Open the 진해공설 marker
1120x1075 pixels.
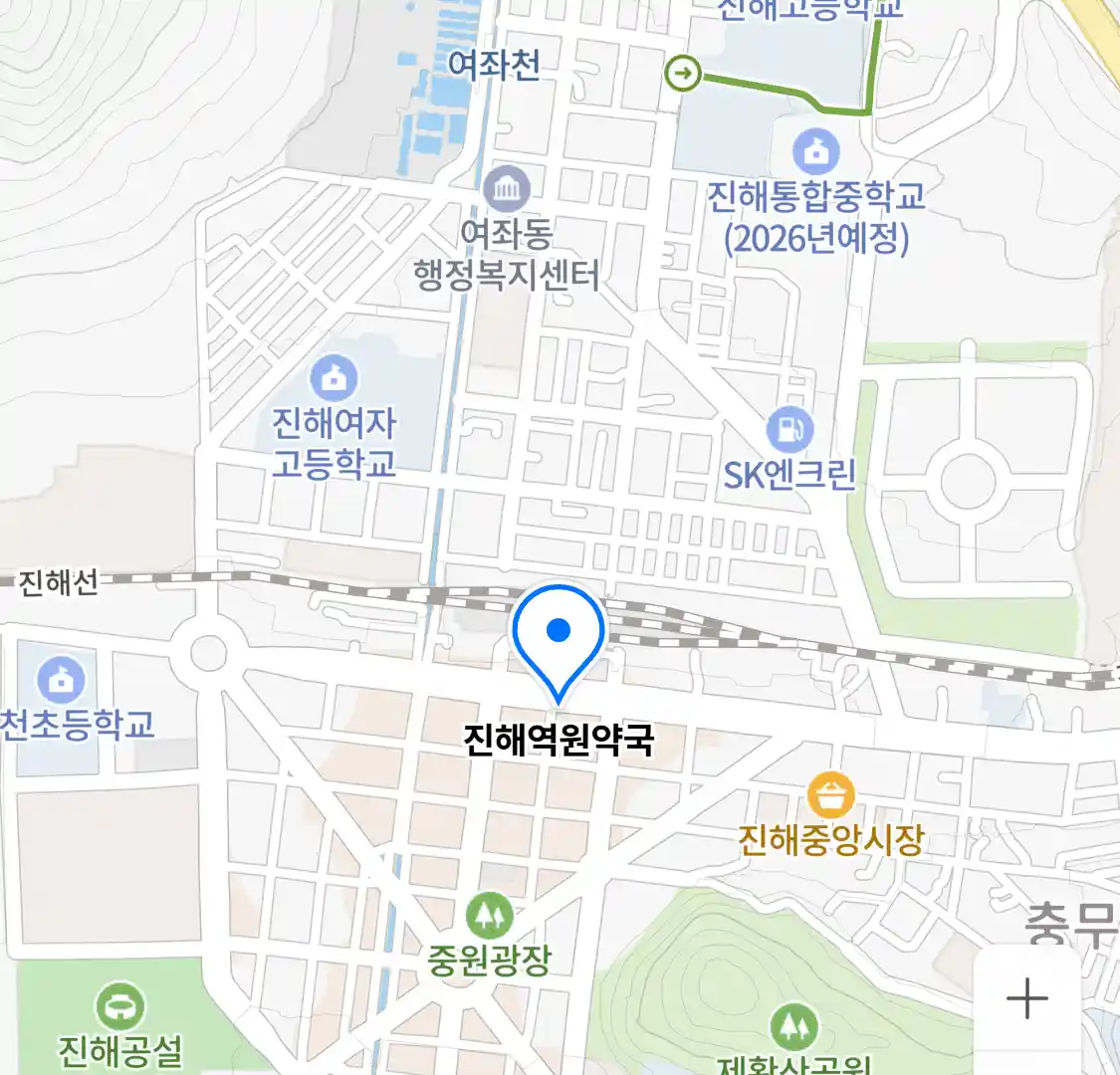pyautogui.click(x=120, y=1007)
